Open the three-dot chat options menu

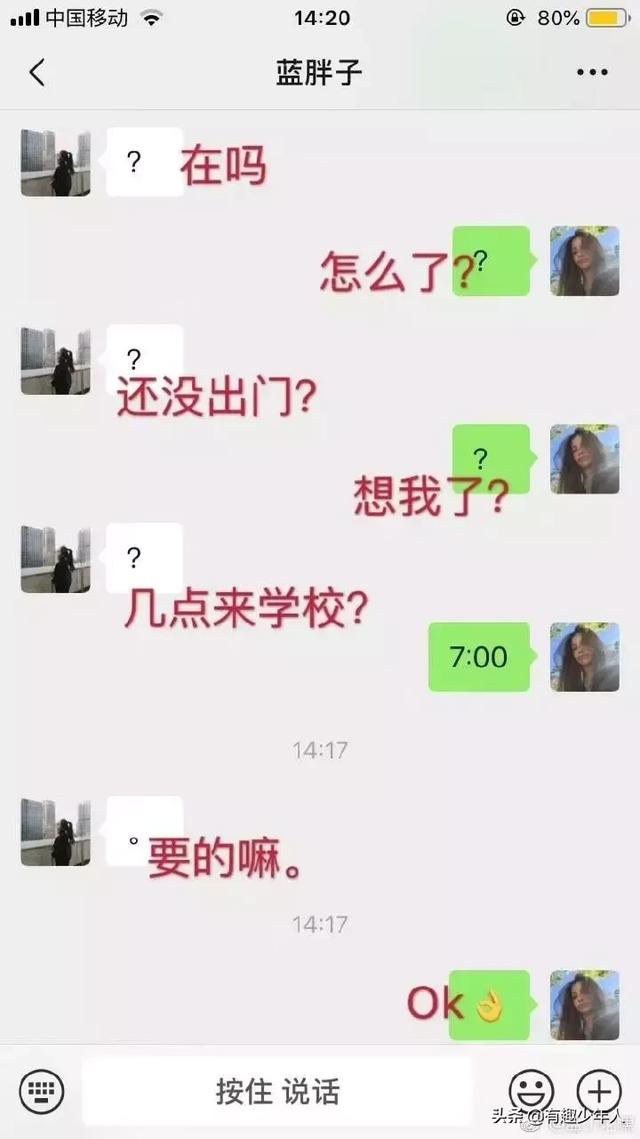(592, 72)
